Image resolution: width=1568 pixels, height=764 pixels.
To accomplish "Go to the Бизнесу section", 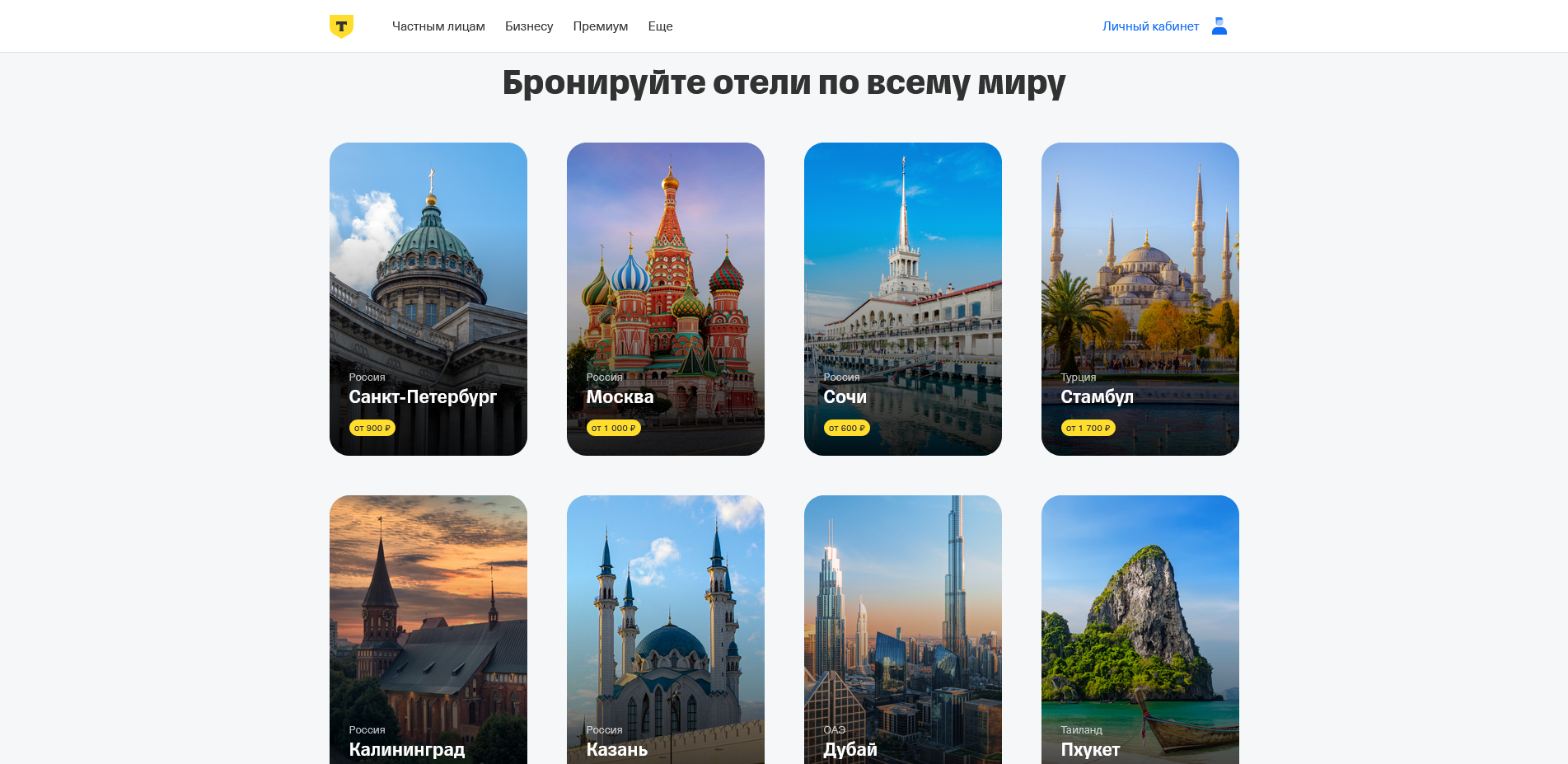I will pos(529,26).
